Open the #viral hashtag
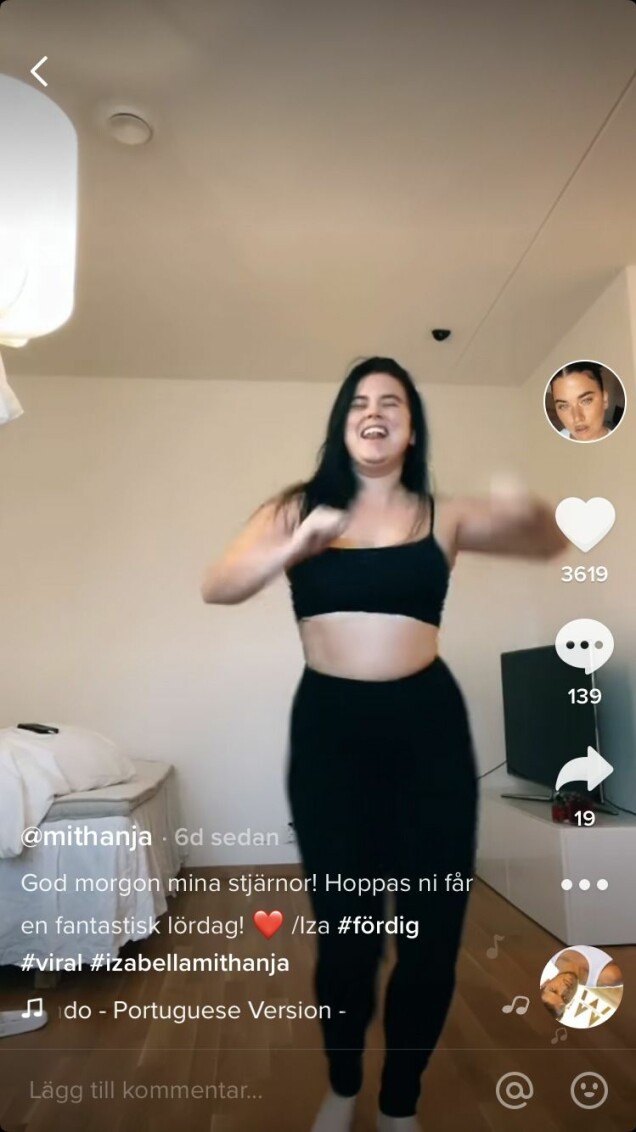Screen dimensions: 636x1132 tap(51, 963)
